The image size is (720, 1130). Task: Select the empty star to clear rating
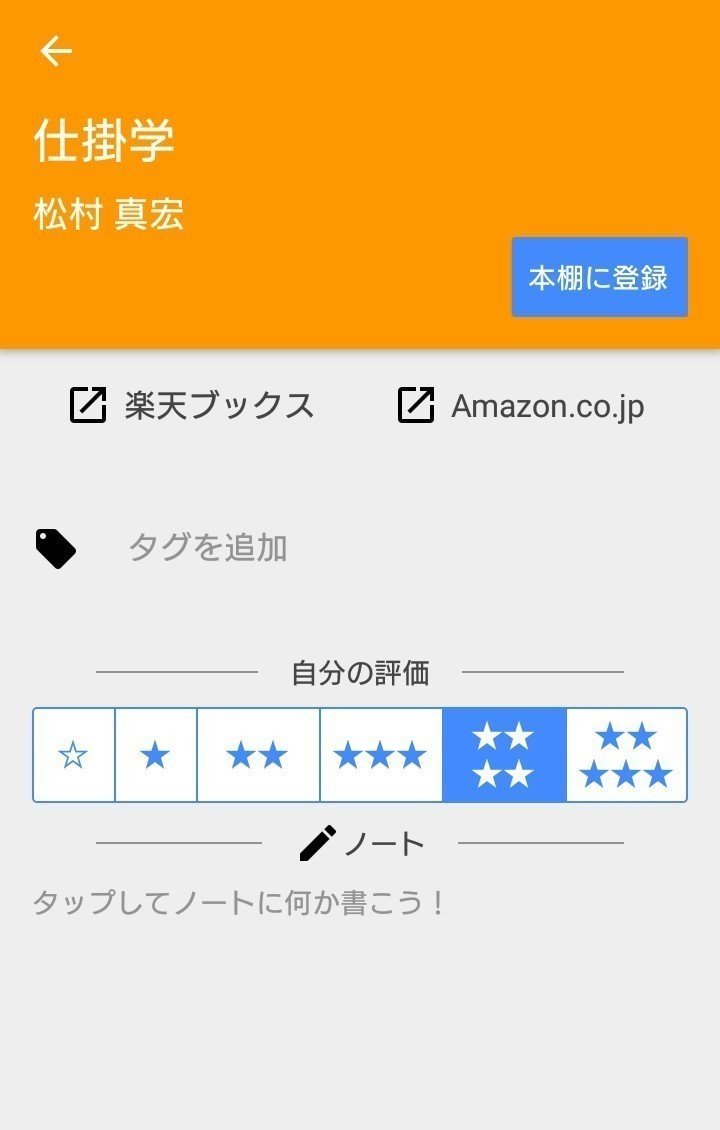72,755
